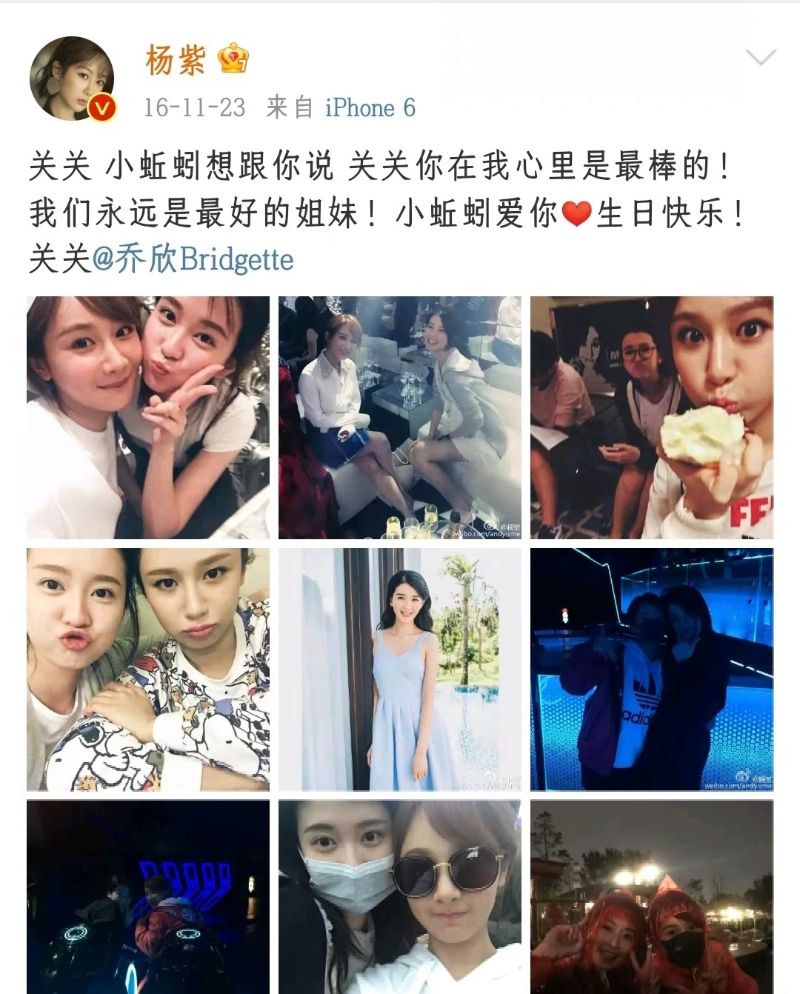This screenshot has height=994, width=800.
Task: View the photo of a woman in a blue dress
Action: tap(400, 669)
